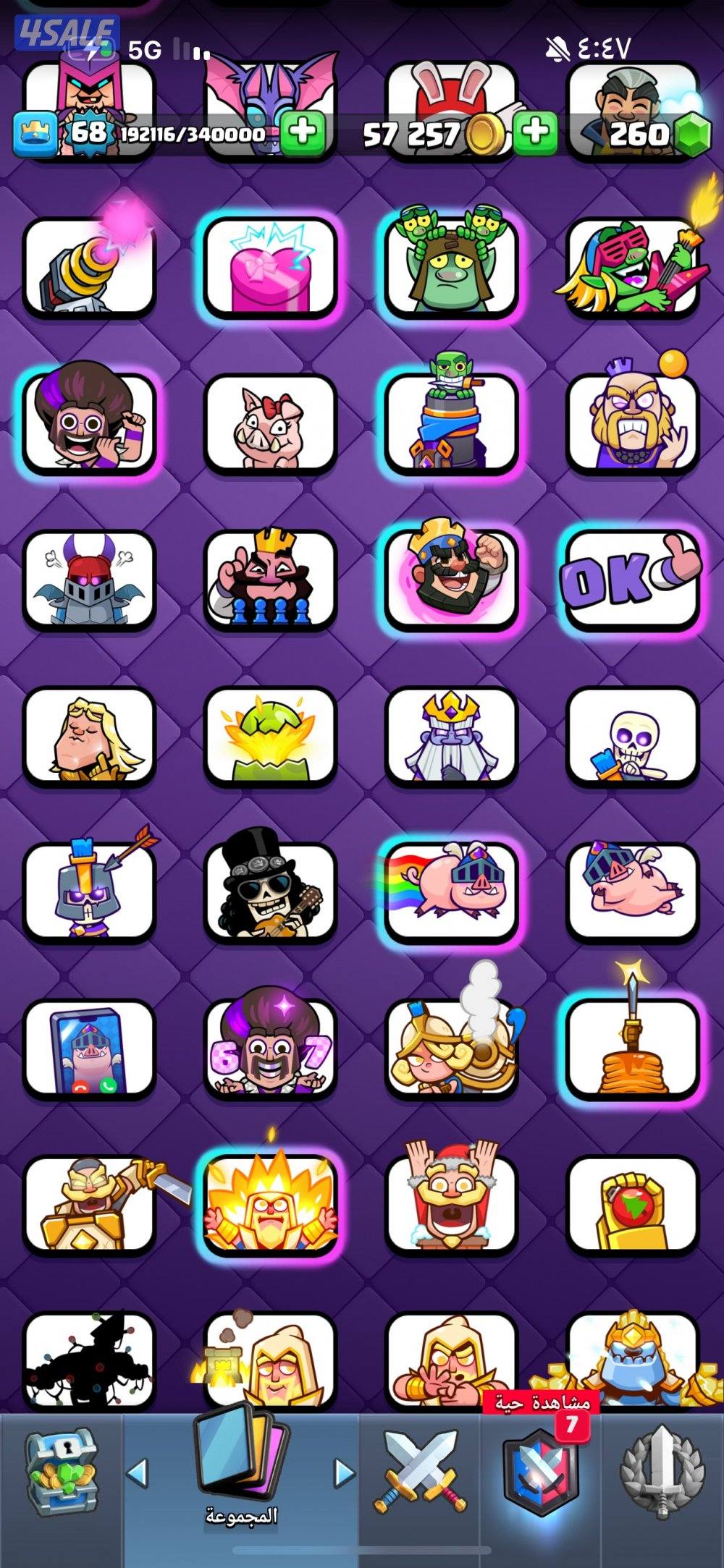Choose the cracking green egg emote
724x1568 pixels.
(x=270, y=735)
